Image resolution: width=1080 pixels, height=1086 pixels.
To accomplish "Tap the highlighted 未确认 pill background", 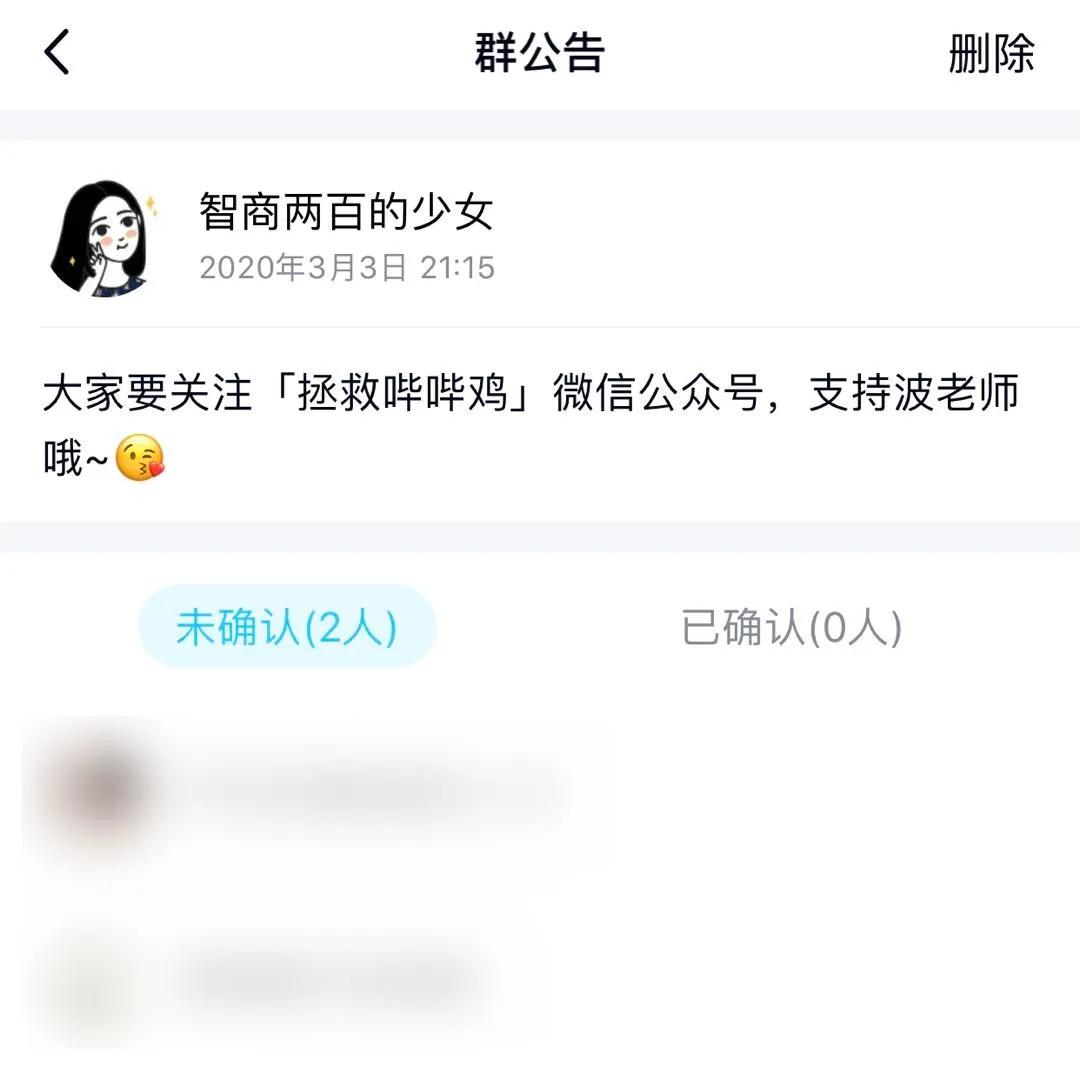I will click(x=286, y=628).
